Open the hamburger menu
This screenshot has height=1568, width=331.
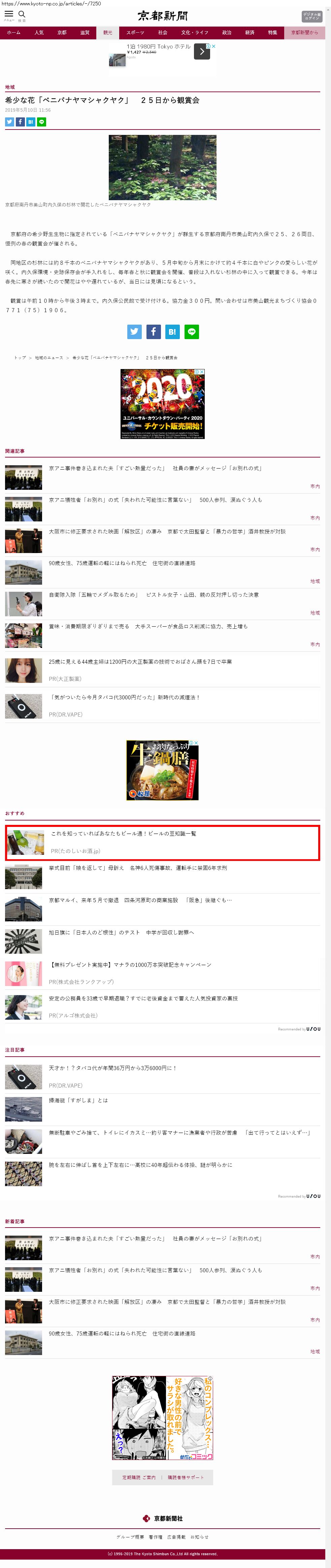8,14
